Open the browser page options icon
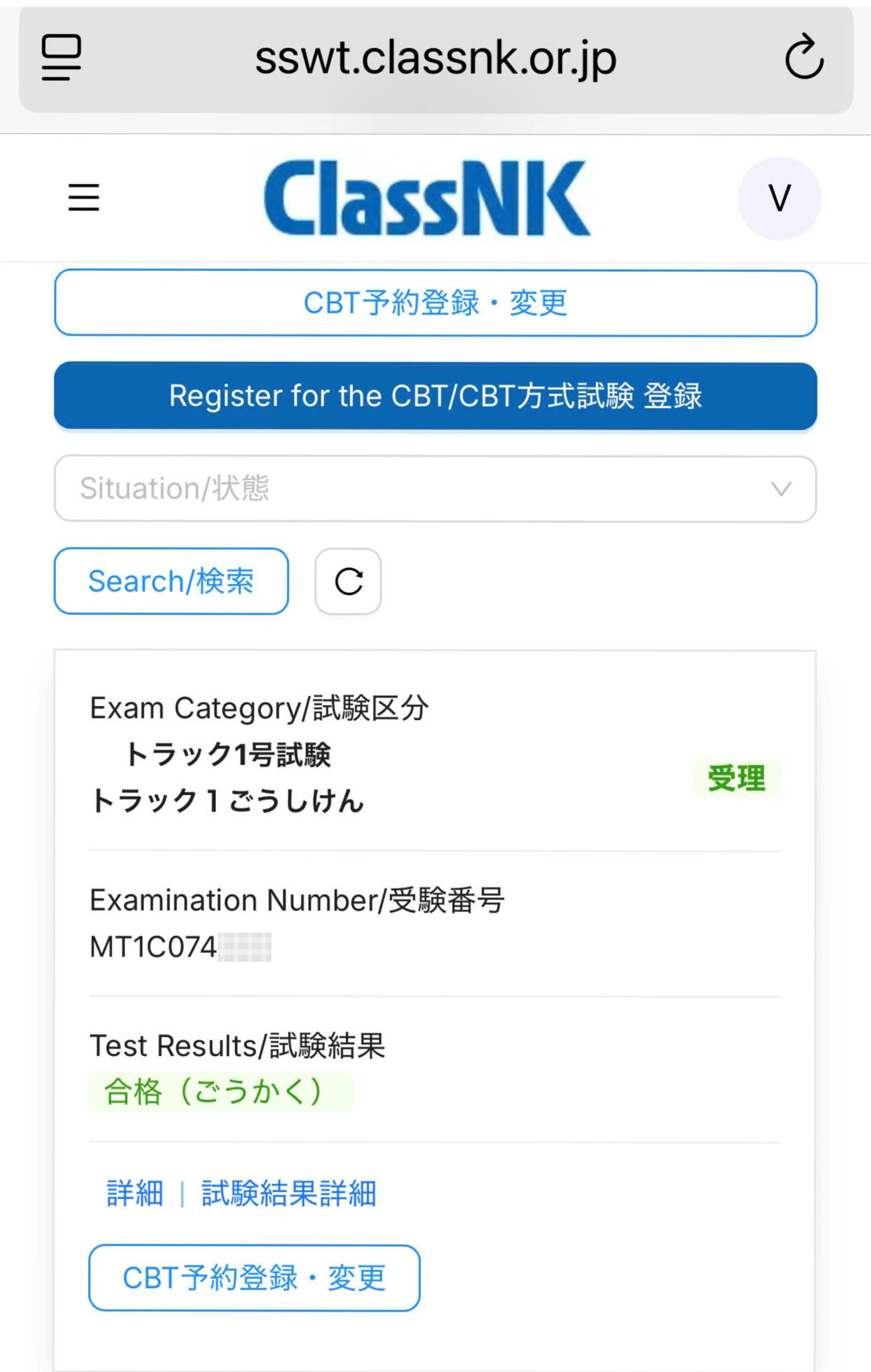This screenshot has width=871, height=1372. (x=61, y=57)
